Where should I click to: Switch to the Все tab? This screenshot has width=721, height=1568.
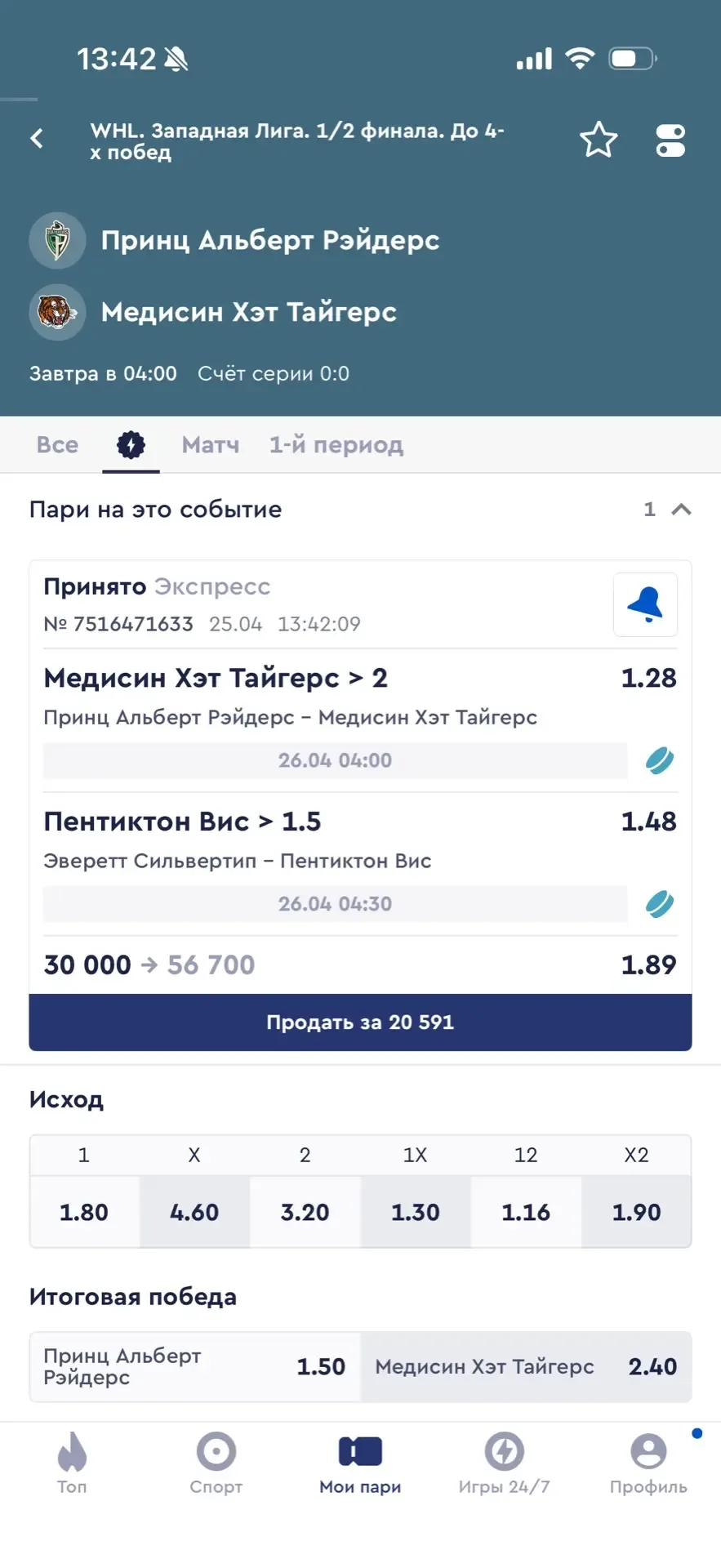click(x=57, y=445)
